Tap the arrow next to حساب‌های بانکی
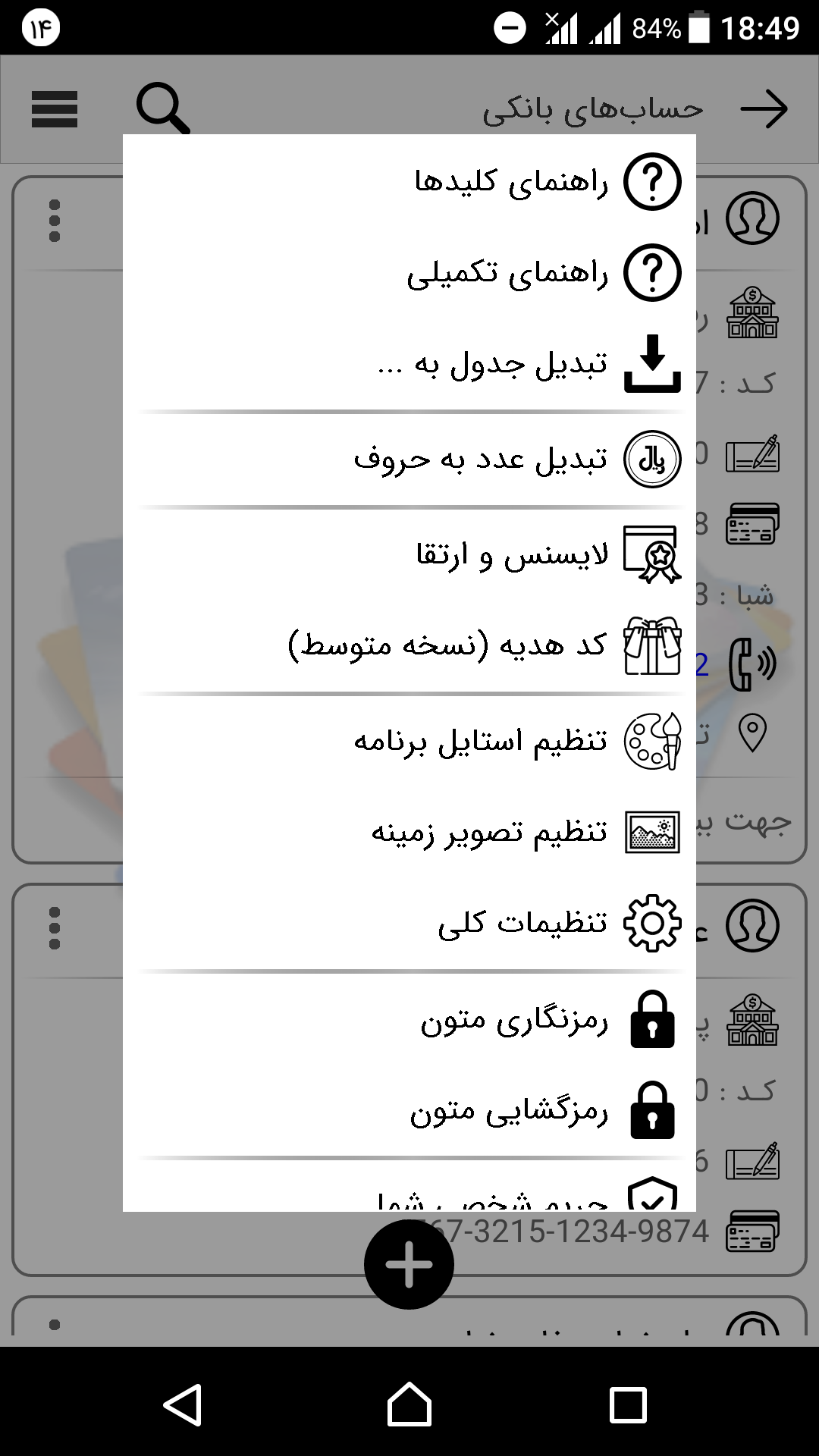This screenshot has height=1456, width=819. tap(764, 109)
